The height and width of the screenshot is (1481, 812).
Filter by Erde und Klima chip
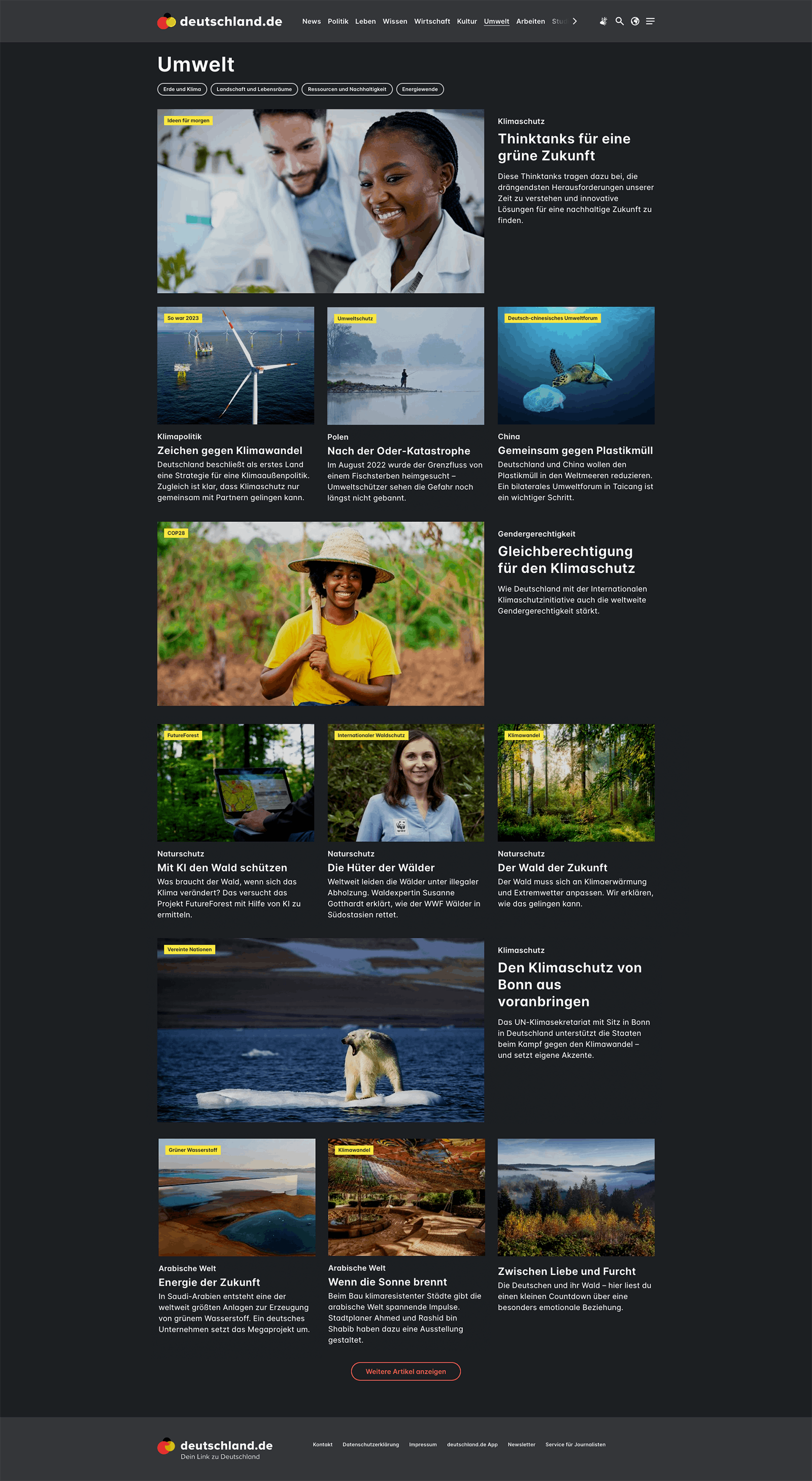(182, 89)
